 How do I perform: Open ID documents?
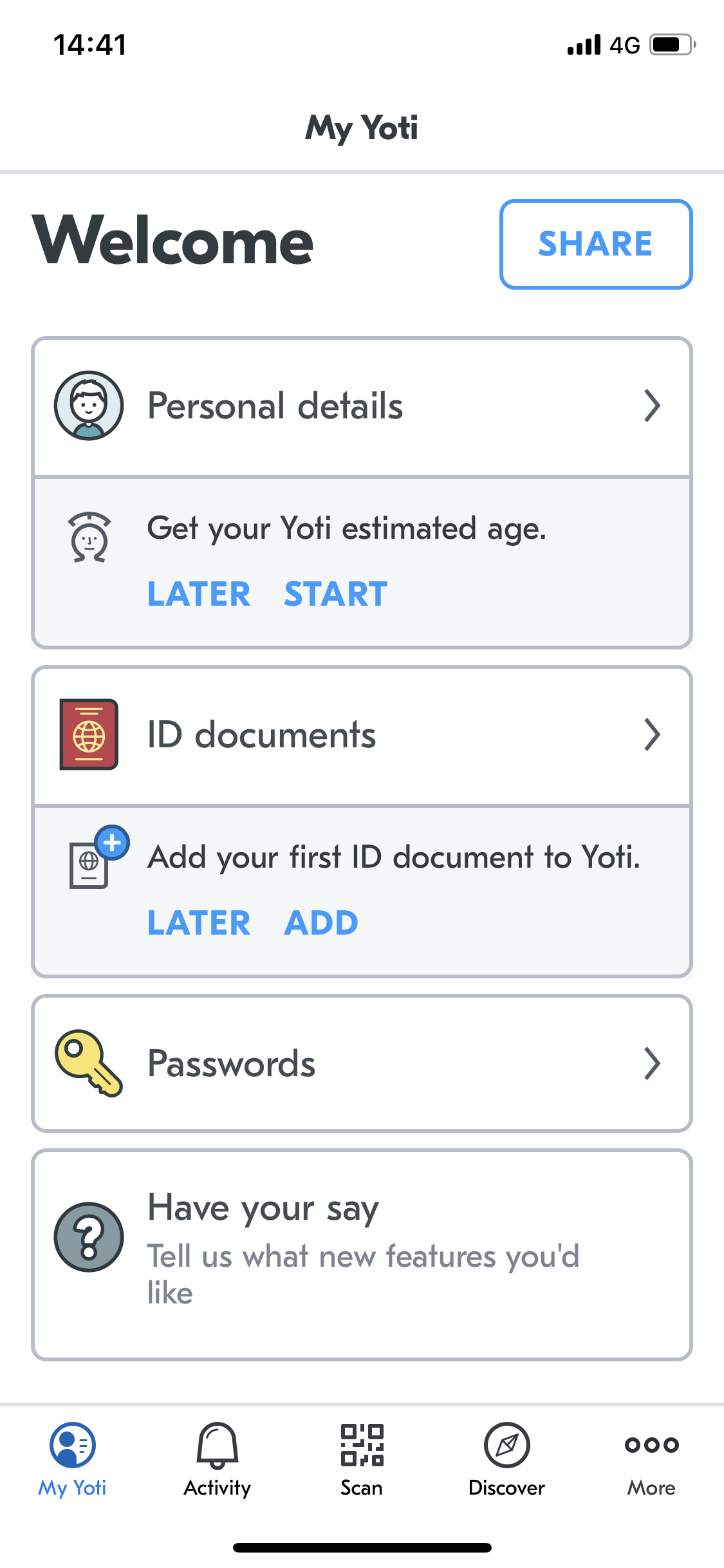click(362, 736)
